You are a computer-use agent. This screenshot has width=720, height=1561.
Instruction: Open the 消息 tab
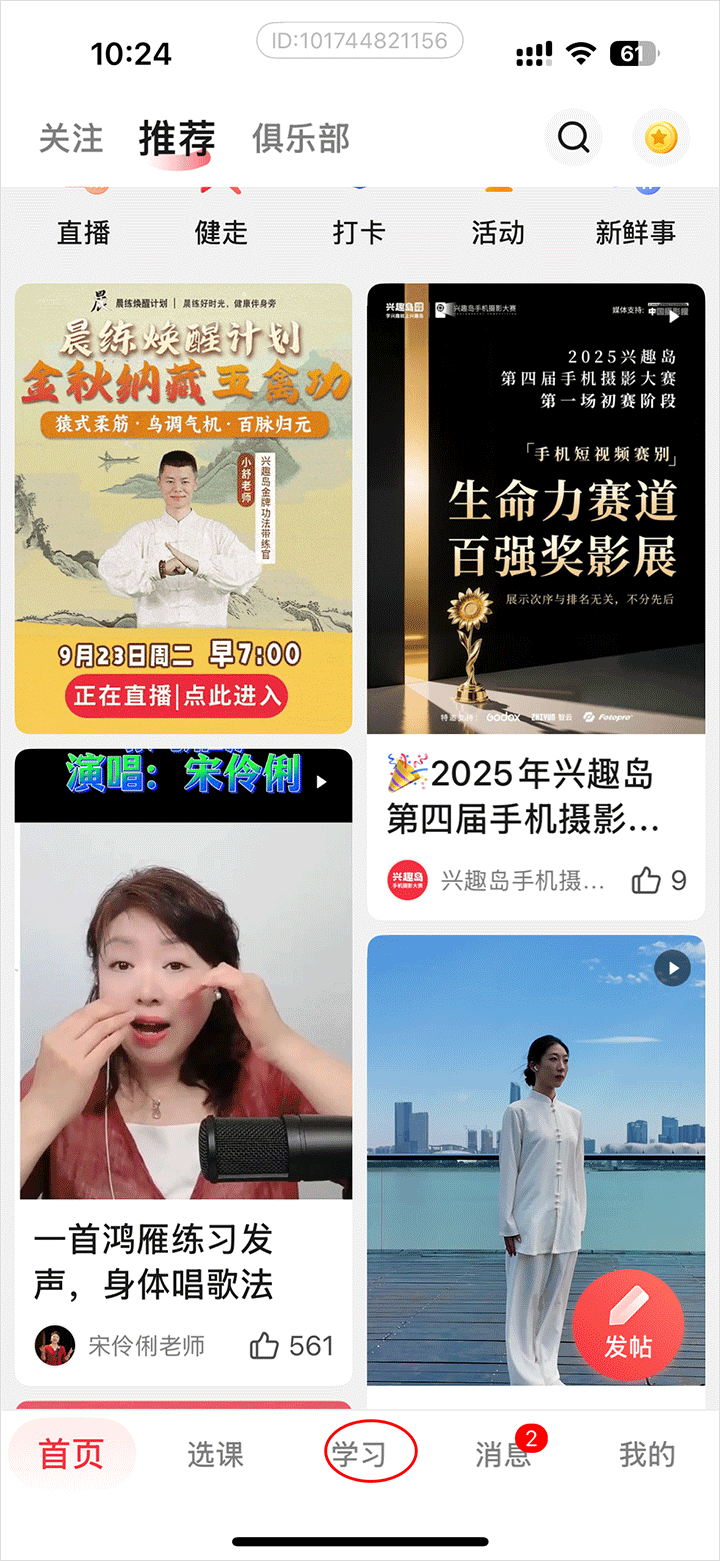[x=503, y=1455]
